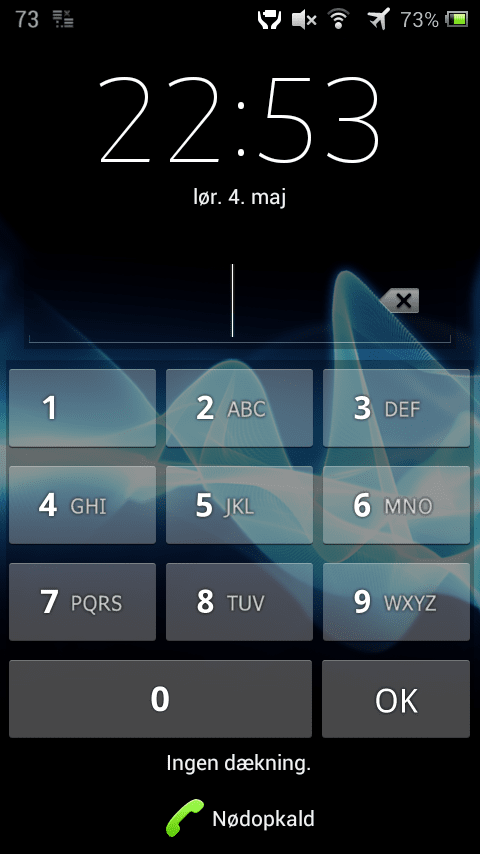Tap the 7 PQRS key
The width and height of the screenshot is (480, 854).
tap(82, 602)
